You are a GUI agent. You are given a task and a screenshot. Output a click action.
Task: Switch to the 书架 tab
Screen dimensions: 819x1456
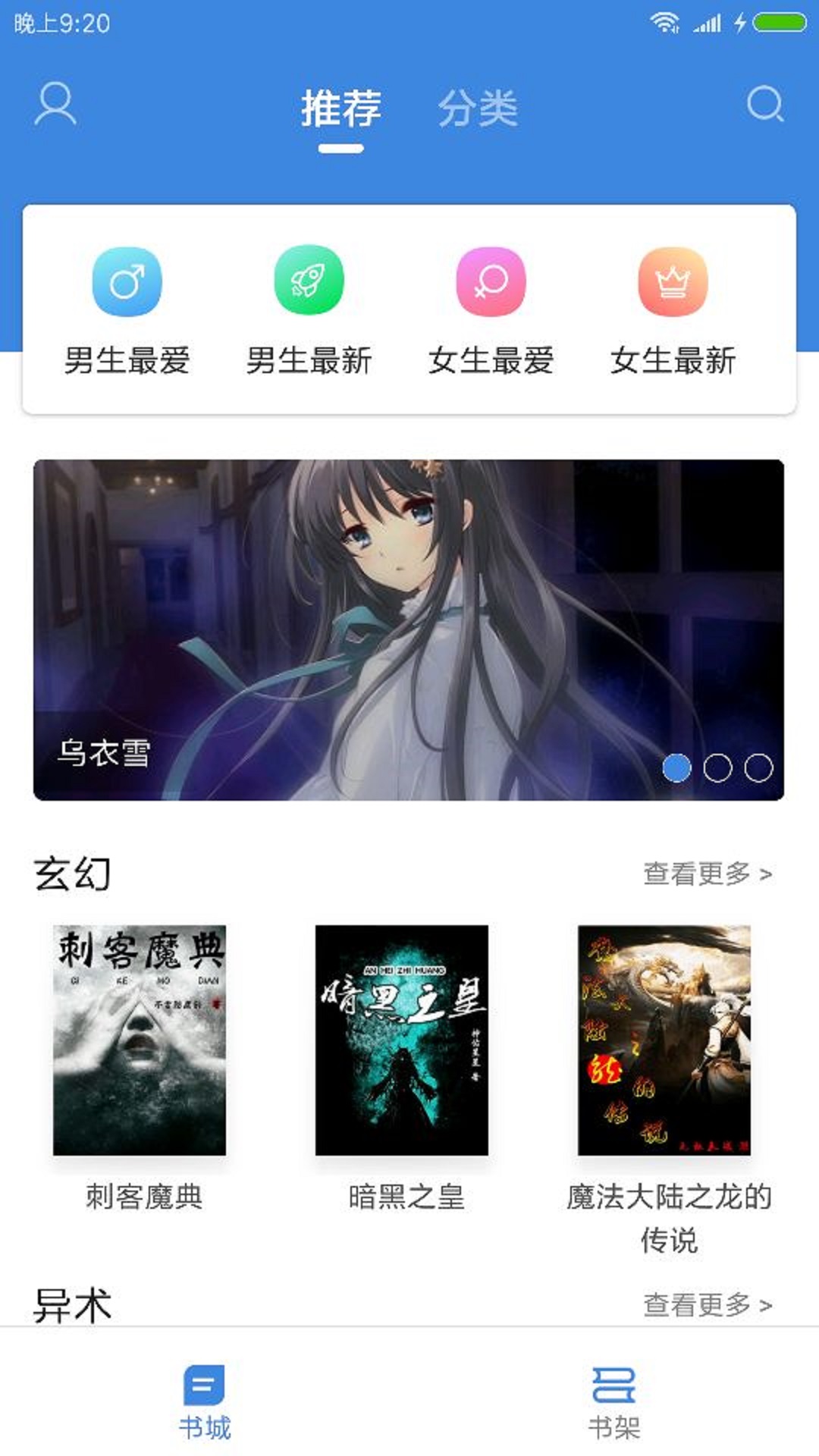[x=613, y=1401]
